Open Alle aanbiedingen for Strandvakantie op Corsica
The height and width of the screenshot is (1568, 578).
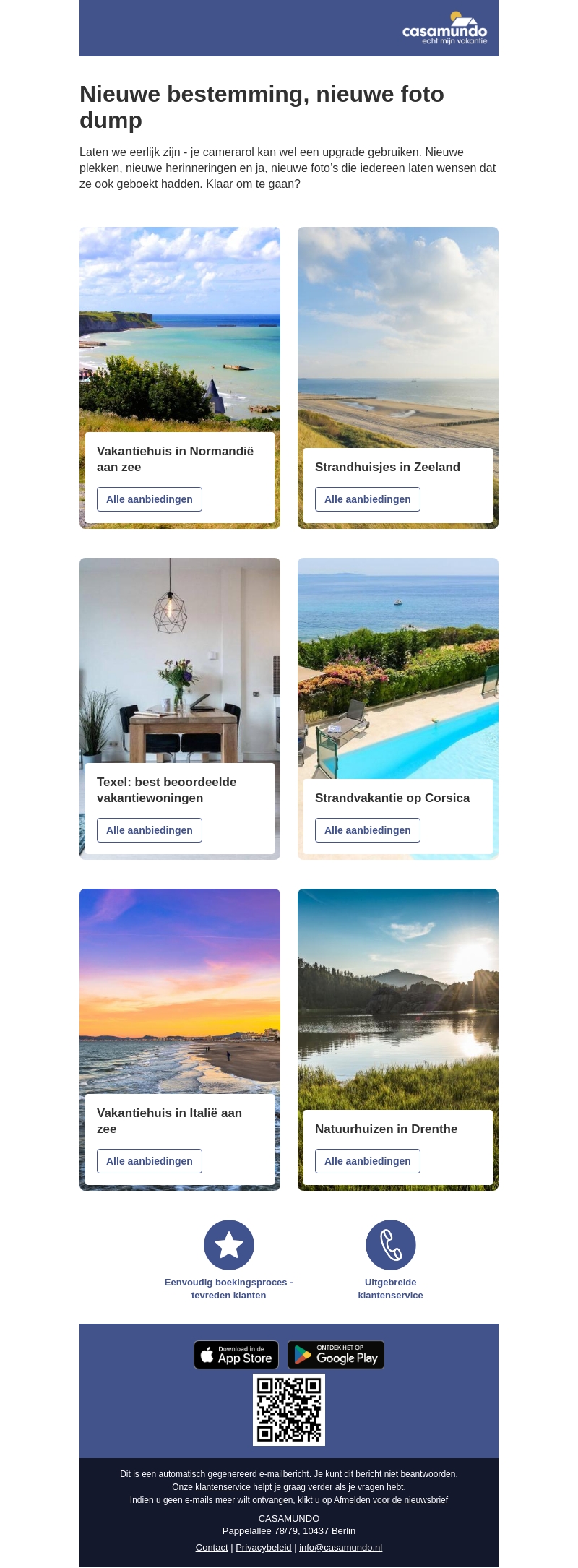click(x=367, y=830)
